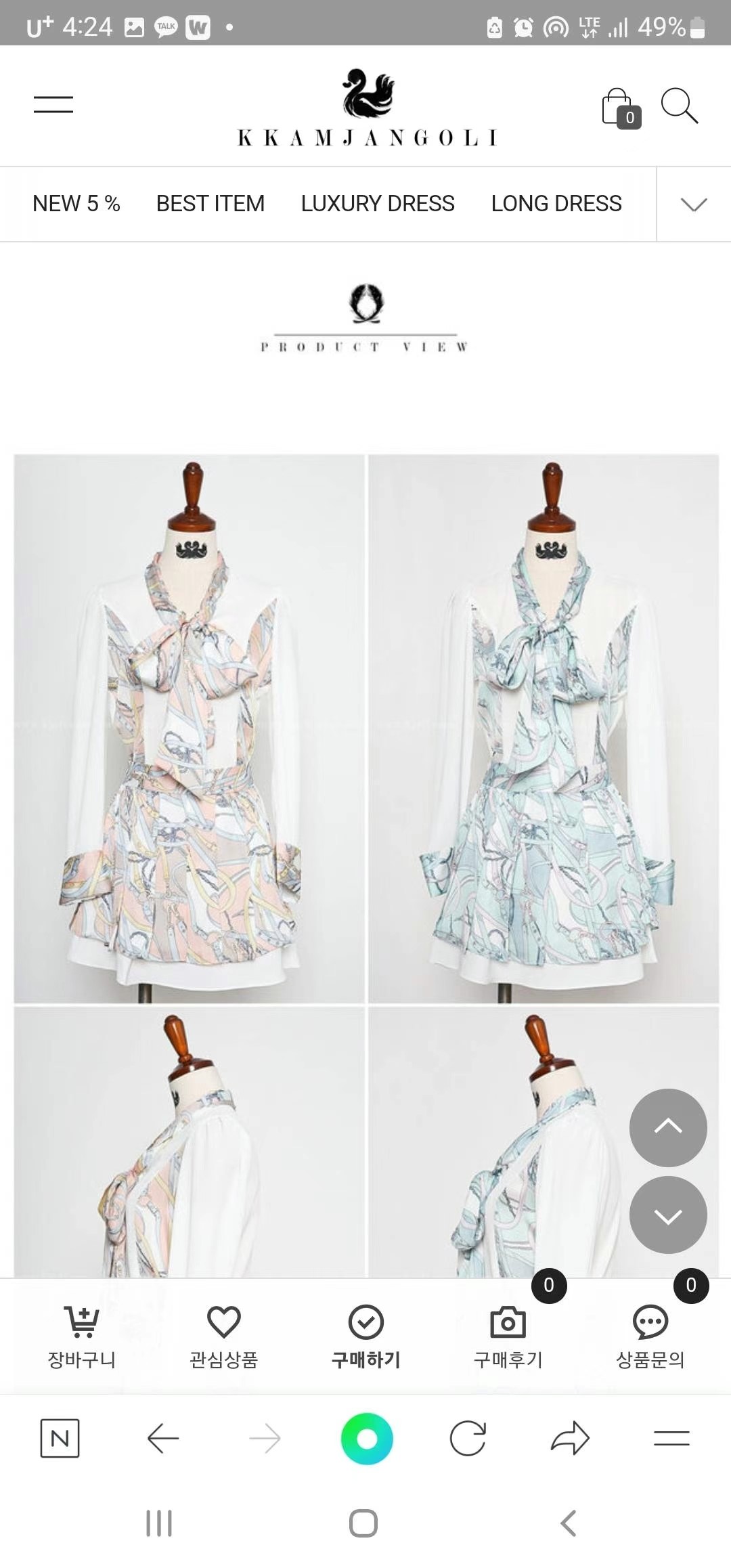Jump to the bottom of the page

[x=668, y=1215]
